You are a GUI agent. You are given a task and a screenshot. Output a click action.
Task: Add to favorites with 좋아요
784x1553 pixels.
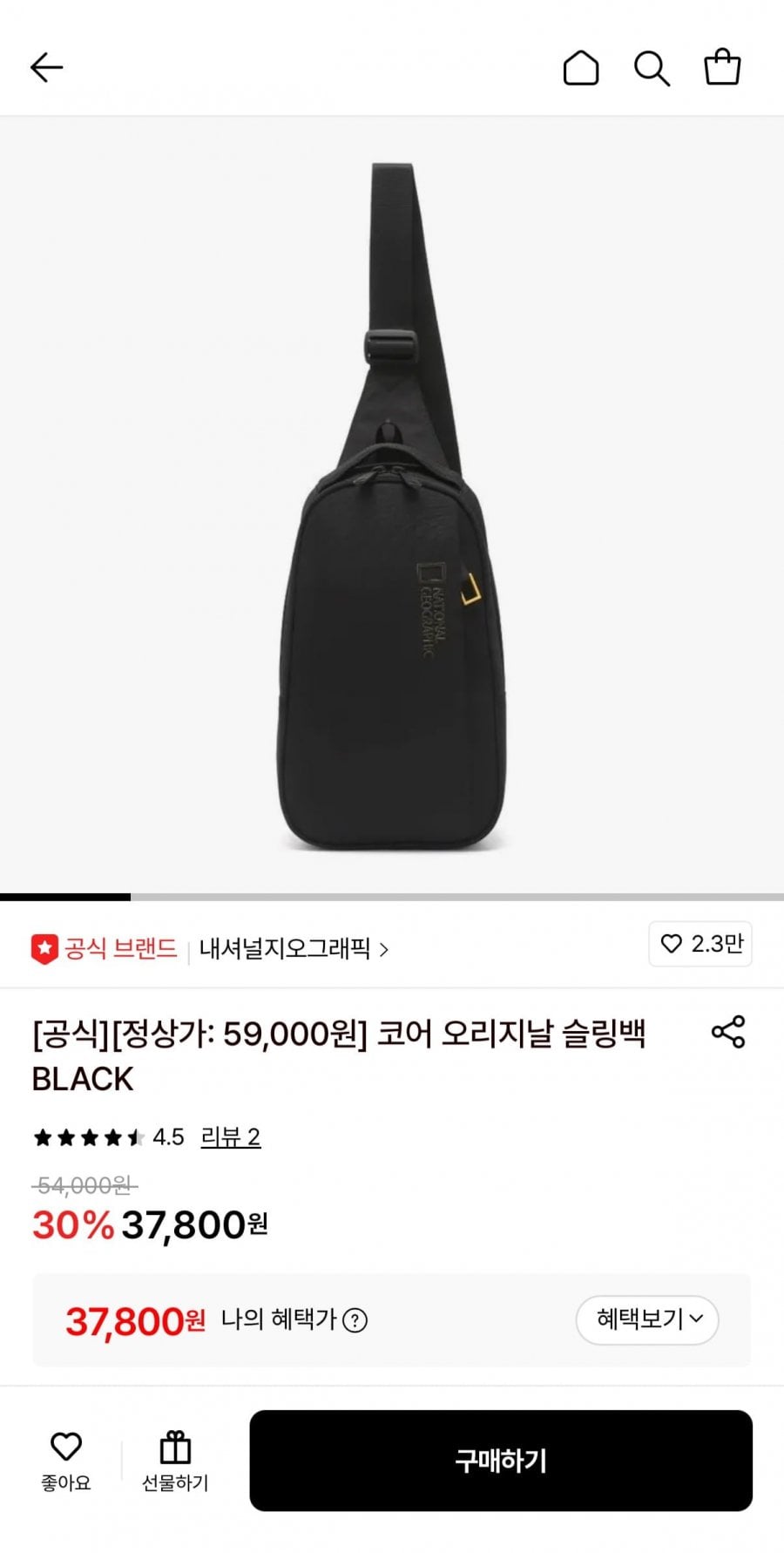click(x=66, y=1460)
